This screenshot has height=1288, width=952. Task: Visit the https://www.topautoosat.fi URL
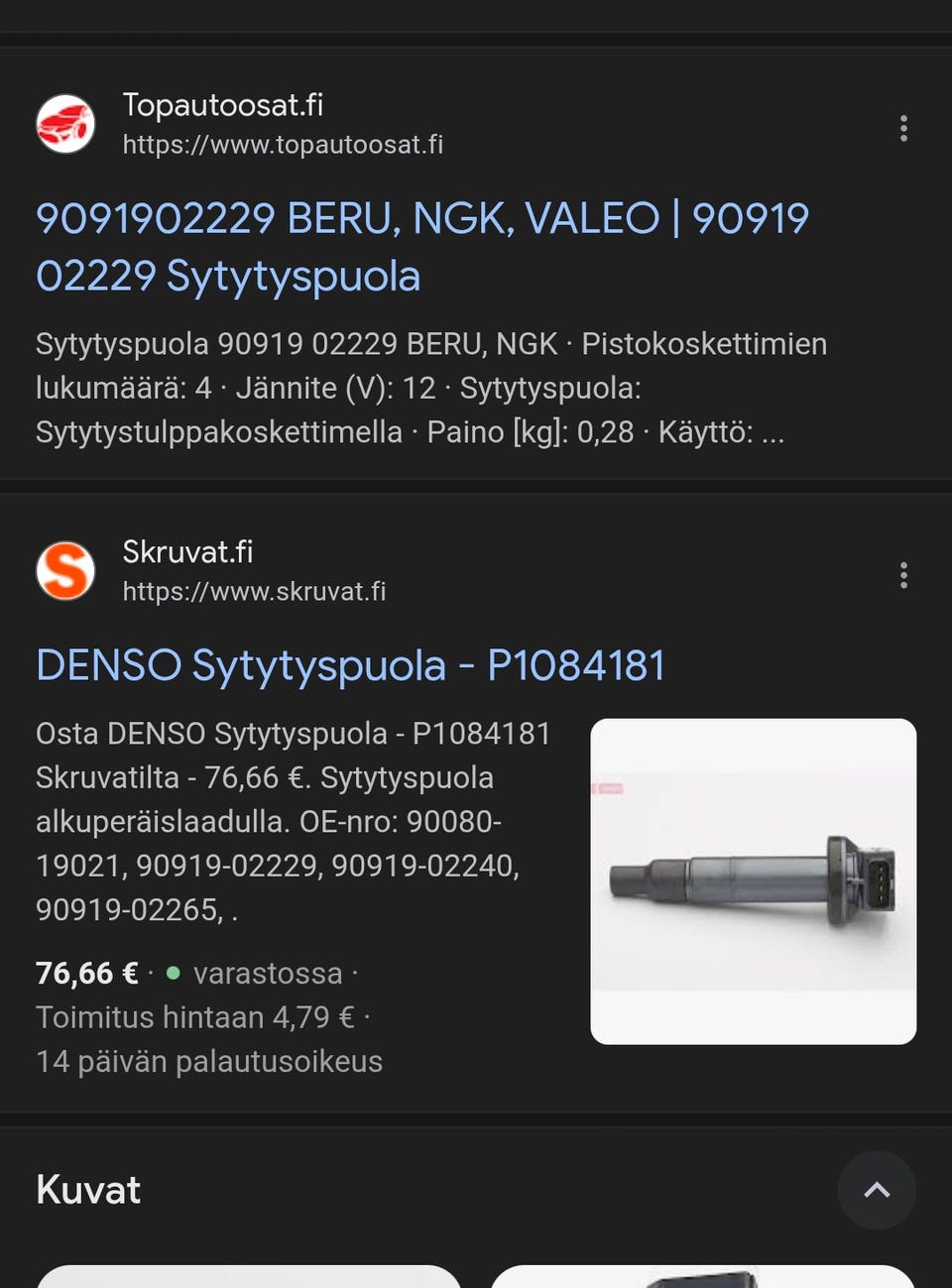click(284, 145)
